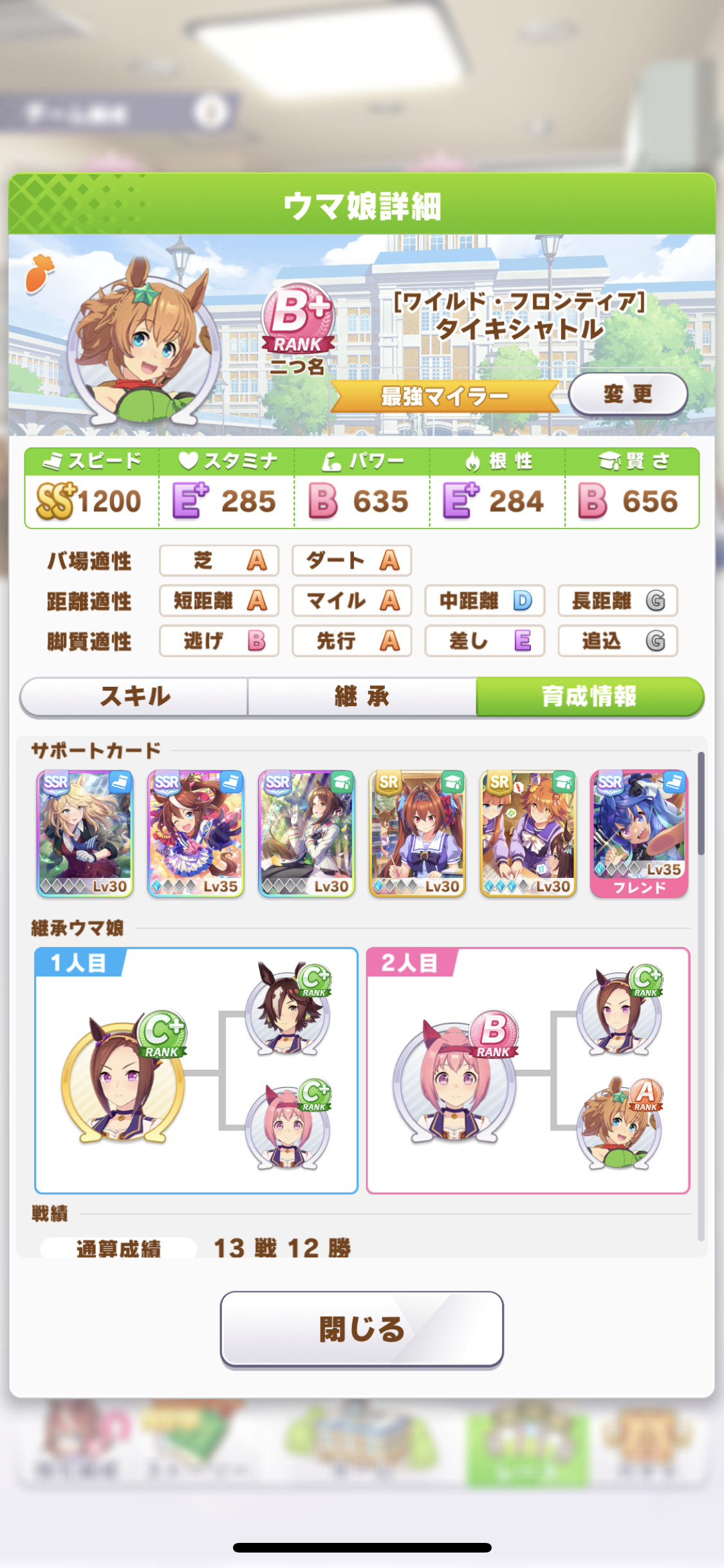Viewport: 724px width, 1568px height.
Task: Close the dialog with 閉じる button
Action: click(x=362, y=1329)
